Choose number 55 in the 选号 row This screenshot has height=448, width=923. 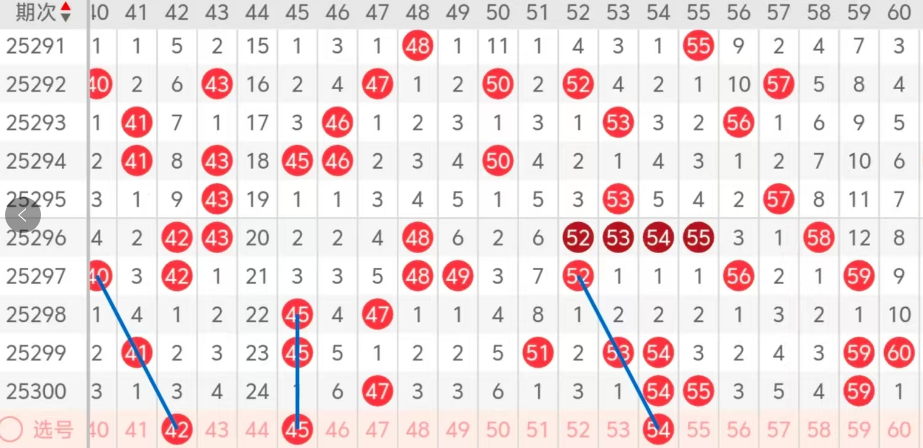[x=698, y=430]
